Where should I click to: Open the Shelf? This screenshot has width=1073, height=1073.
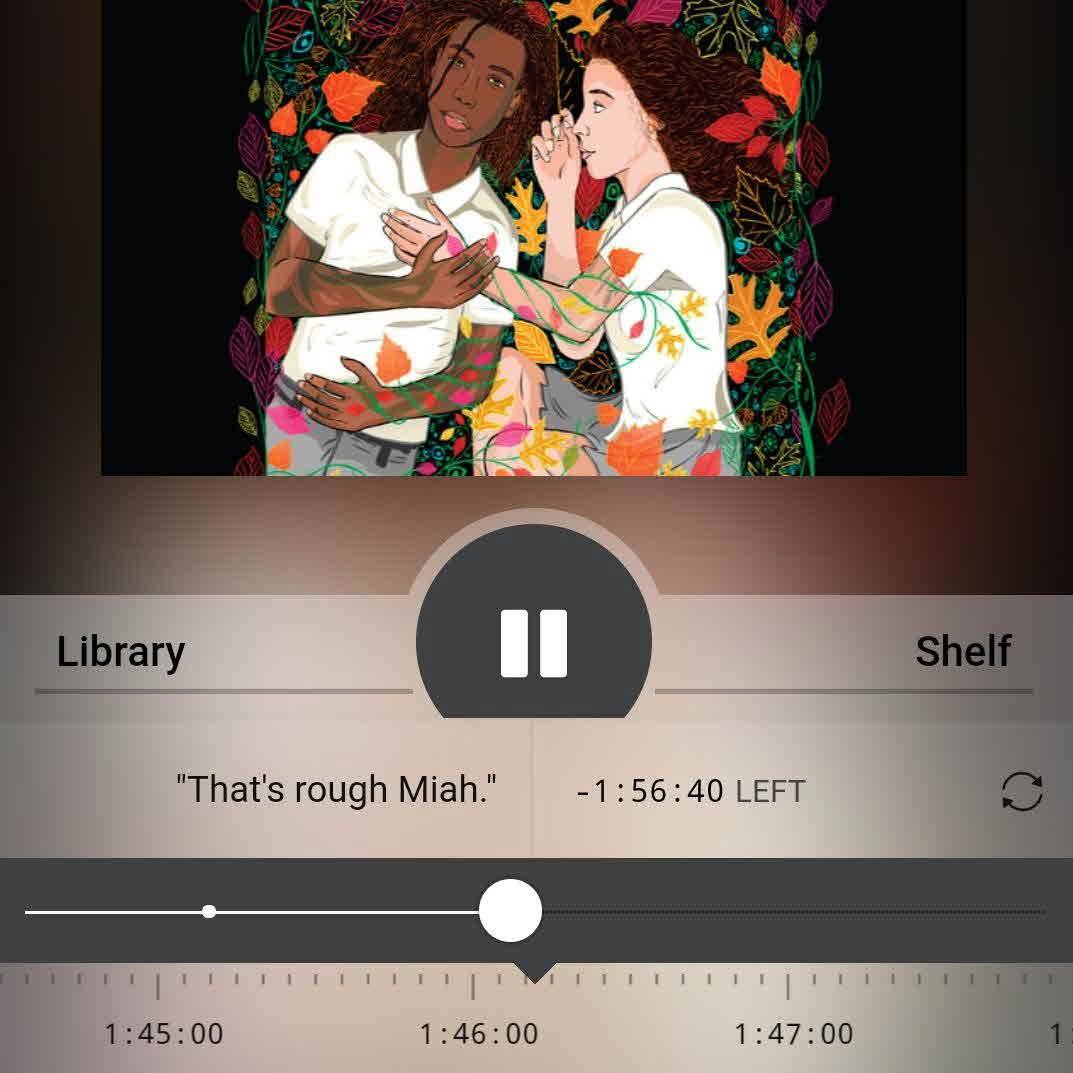pyautogui.click(x=963, y=651)
